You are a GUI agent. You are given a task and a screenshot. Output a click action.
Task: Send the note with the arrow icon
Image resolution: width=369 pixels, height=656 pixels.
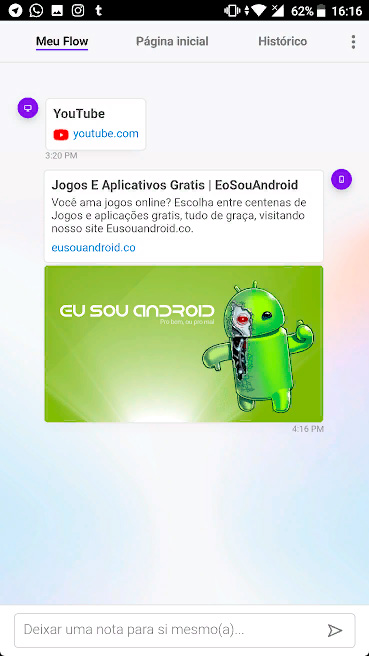coord(335,630)
